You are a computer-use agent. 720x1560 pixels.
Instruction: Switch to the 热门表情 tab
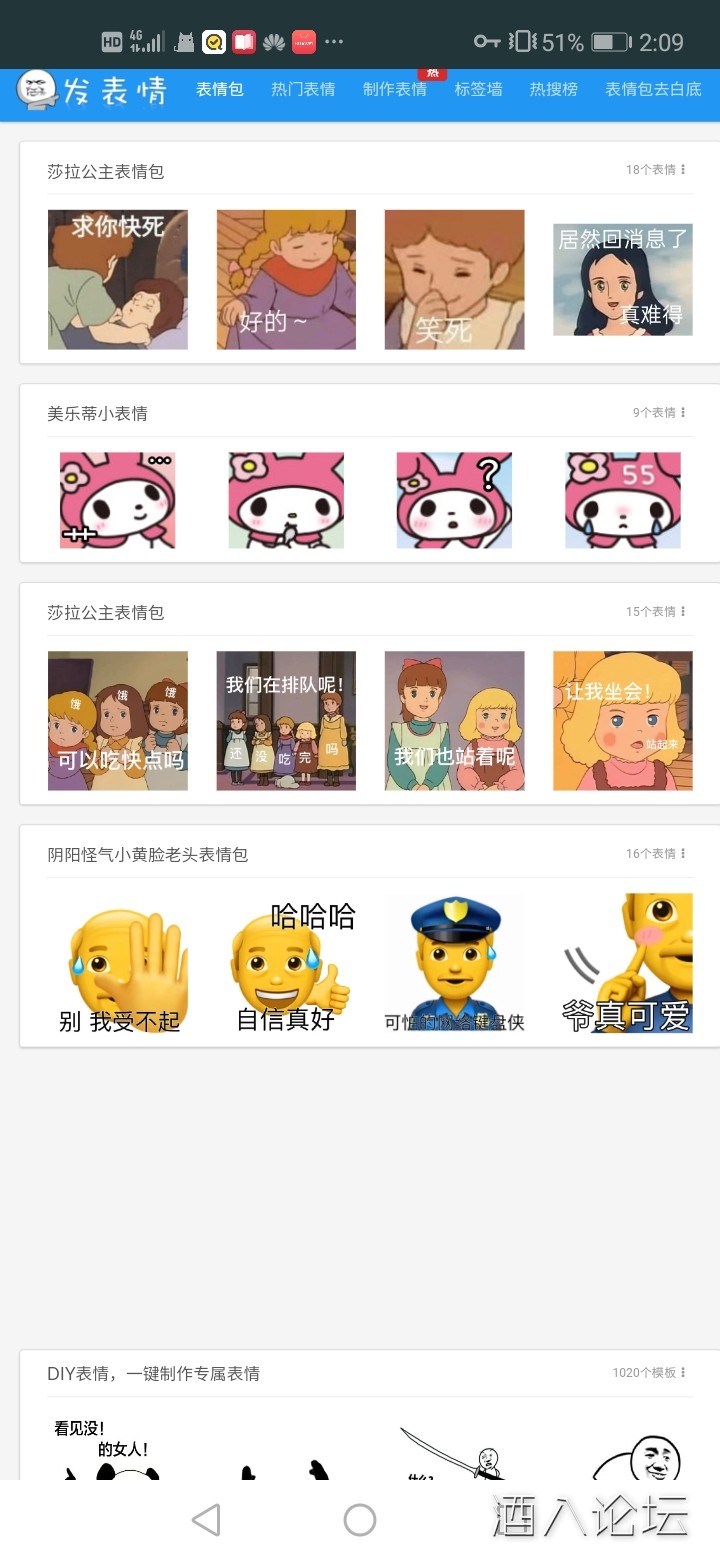[302, 89]
